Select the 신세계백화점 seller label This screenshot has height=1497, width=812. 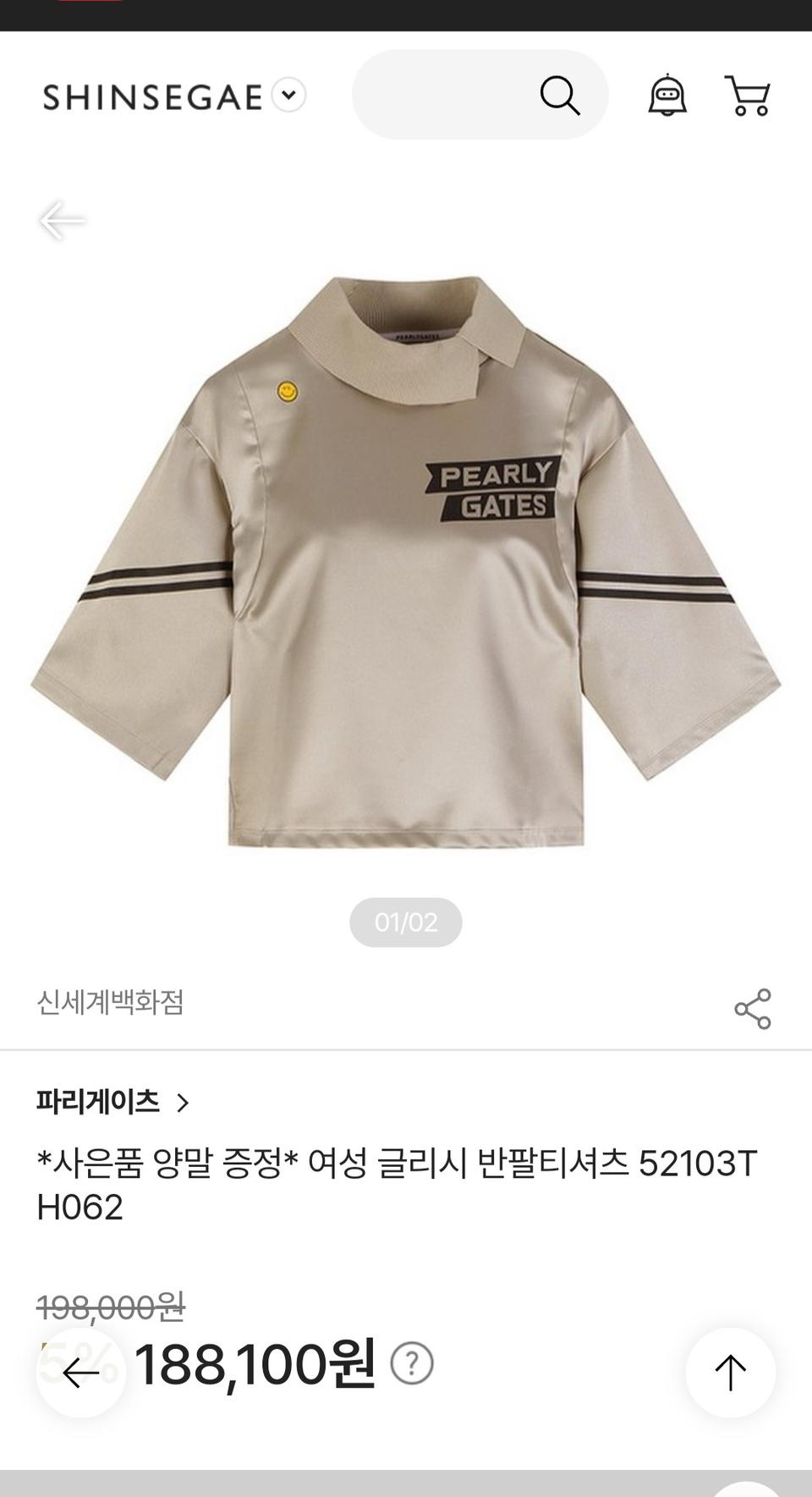[112, 1007]
